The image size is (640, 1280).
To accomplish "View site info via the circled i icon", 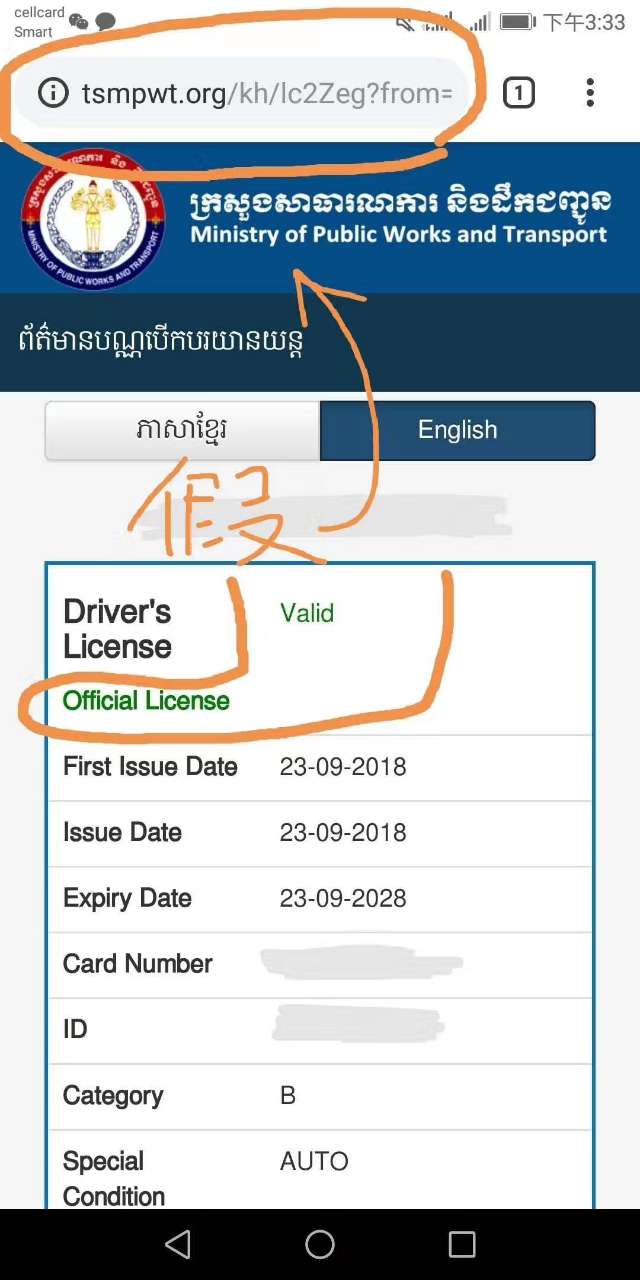I will tap(52, 94).
